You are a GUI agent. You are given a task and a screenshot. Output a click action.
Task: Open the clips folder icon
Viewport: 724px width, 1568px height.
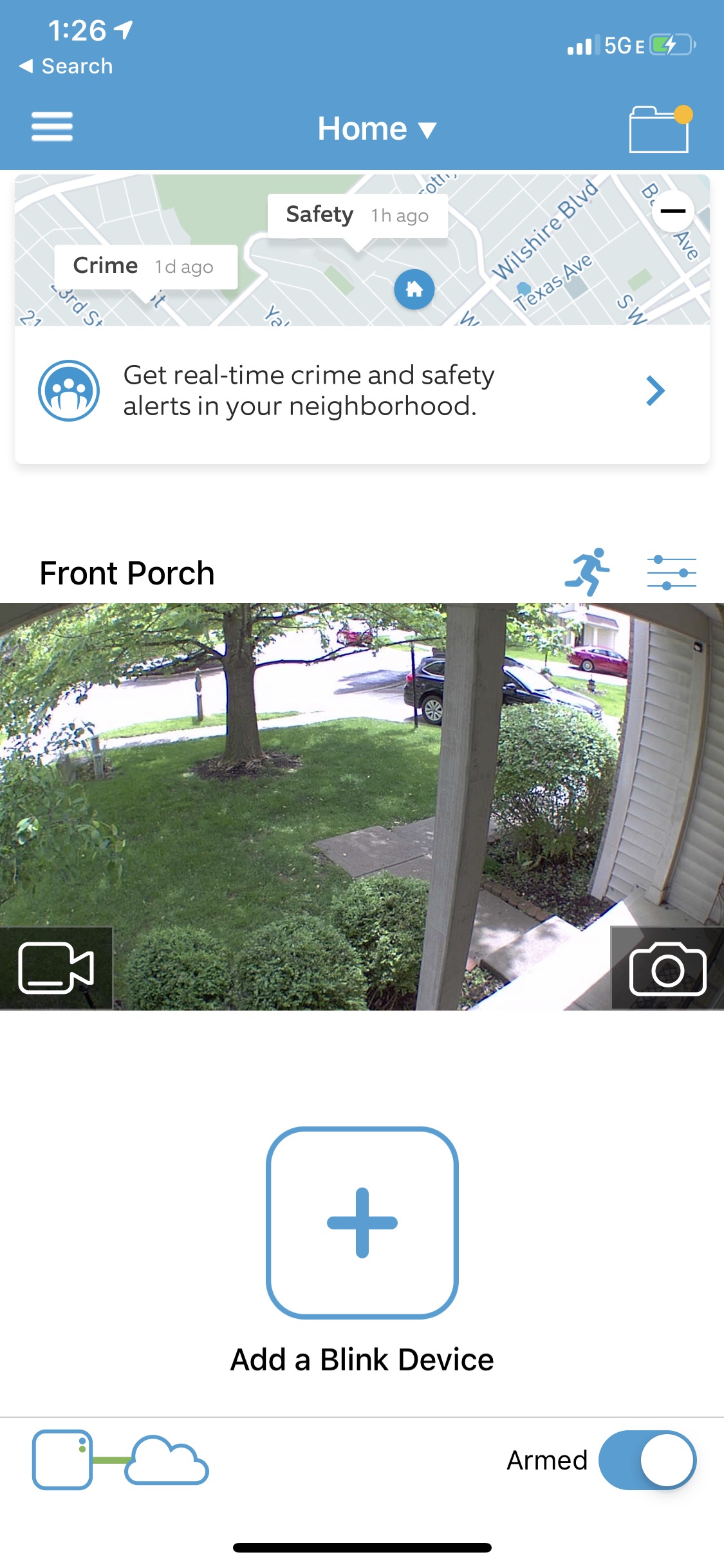coord(660,129)
